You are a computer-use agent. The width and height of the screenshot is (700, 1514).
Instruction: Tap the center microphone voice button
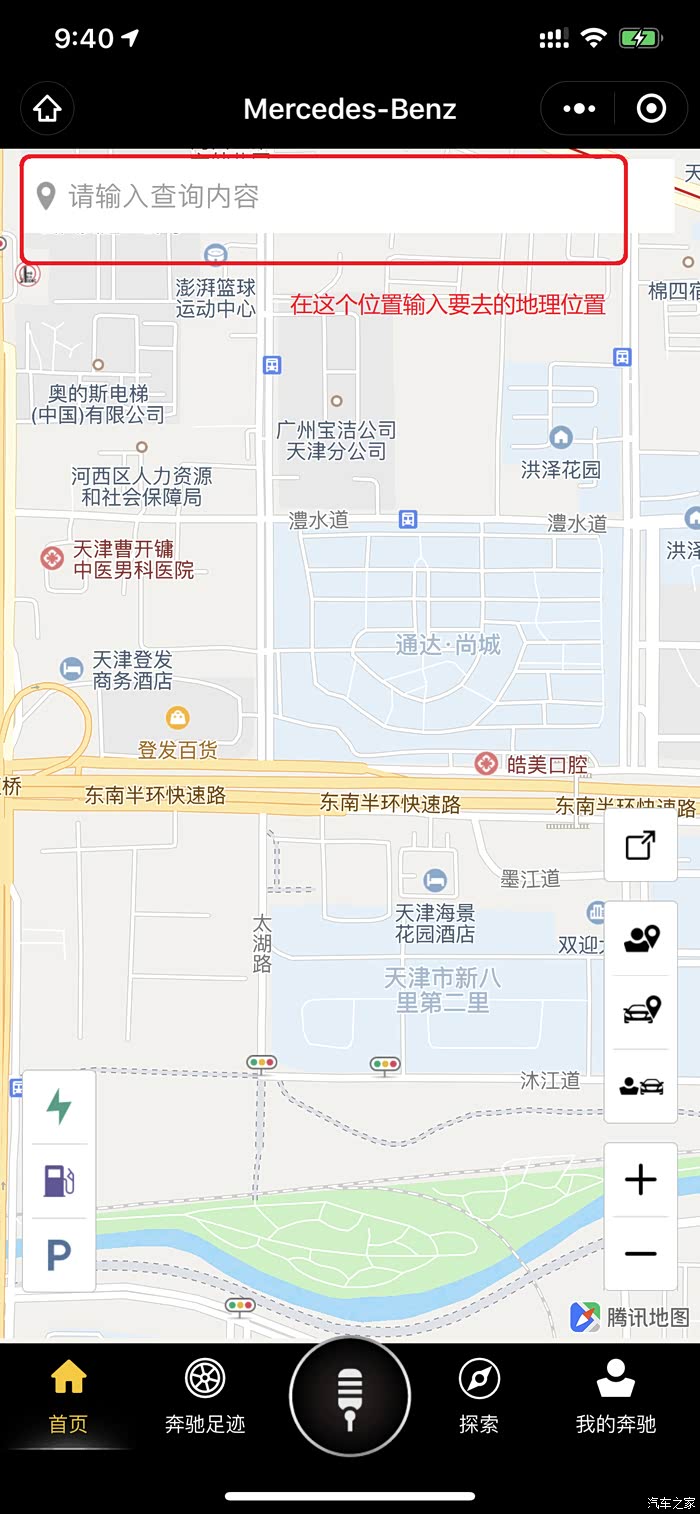(349, 1396)
